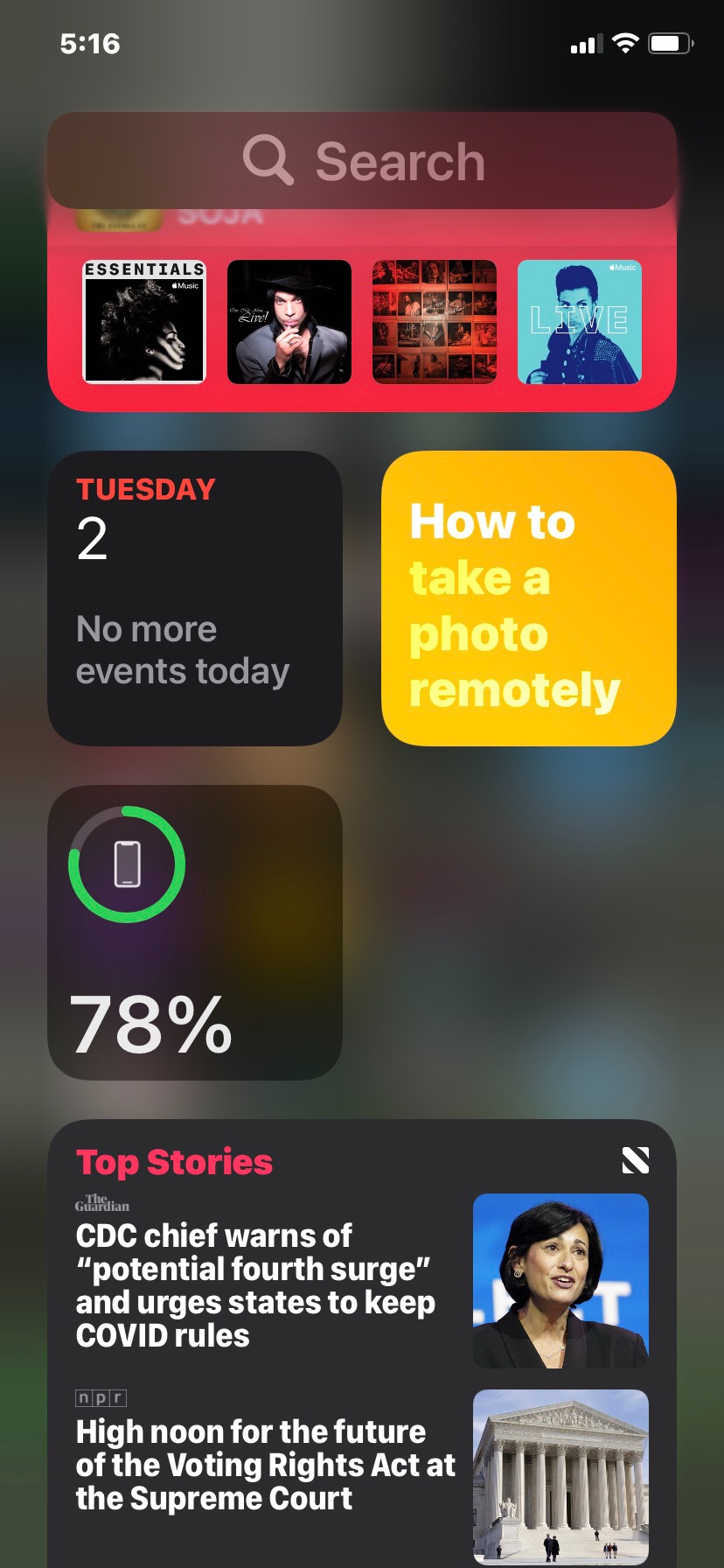Open the Calendar widget showing Tuesday 2
This screenshot has height=1568, width=724.
coord(195,598)
